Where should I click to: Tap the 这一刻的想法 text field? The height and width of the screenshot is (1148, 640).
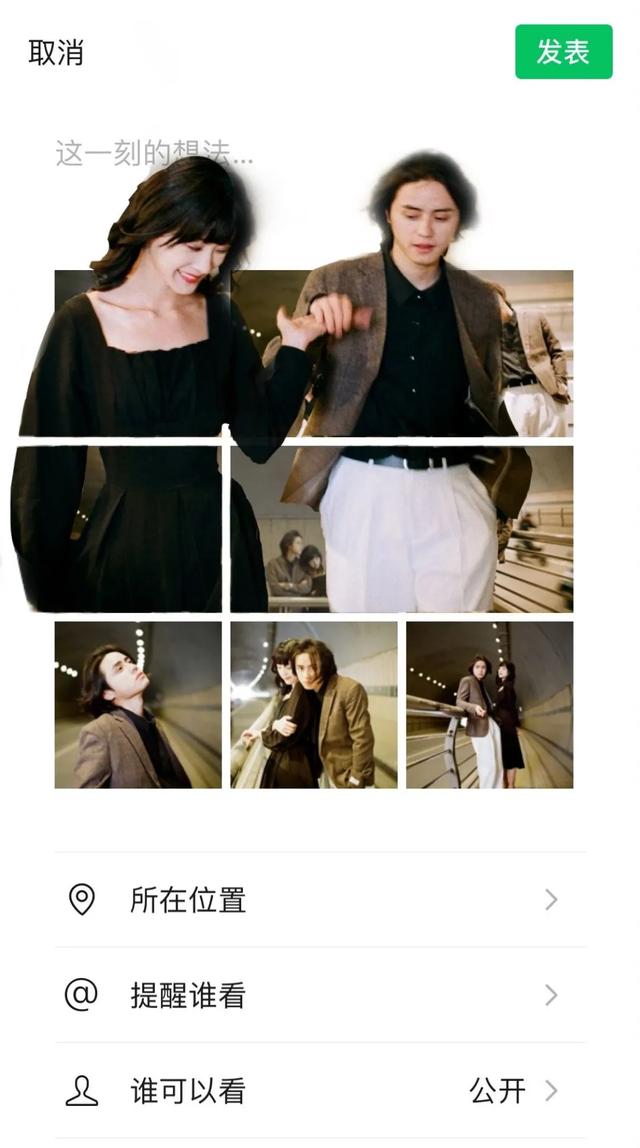155,153
